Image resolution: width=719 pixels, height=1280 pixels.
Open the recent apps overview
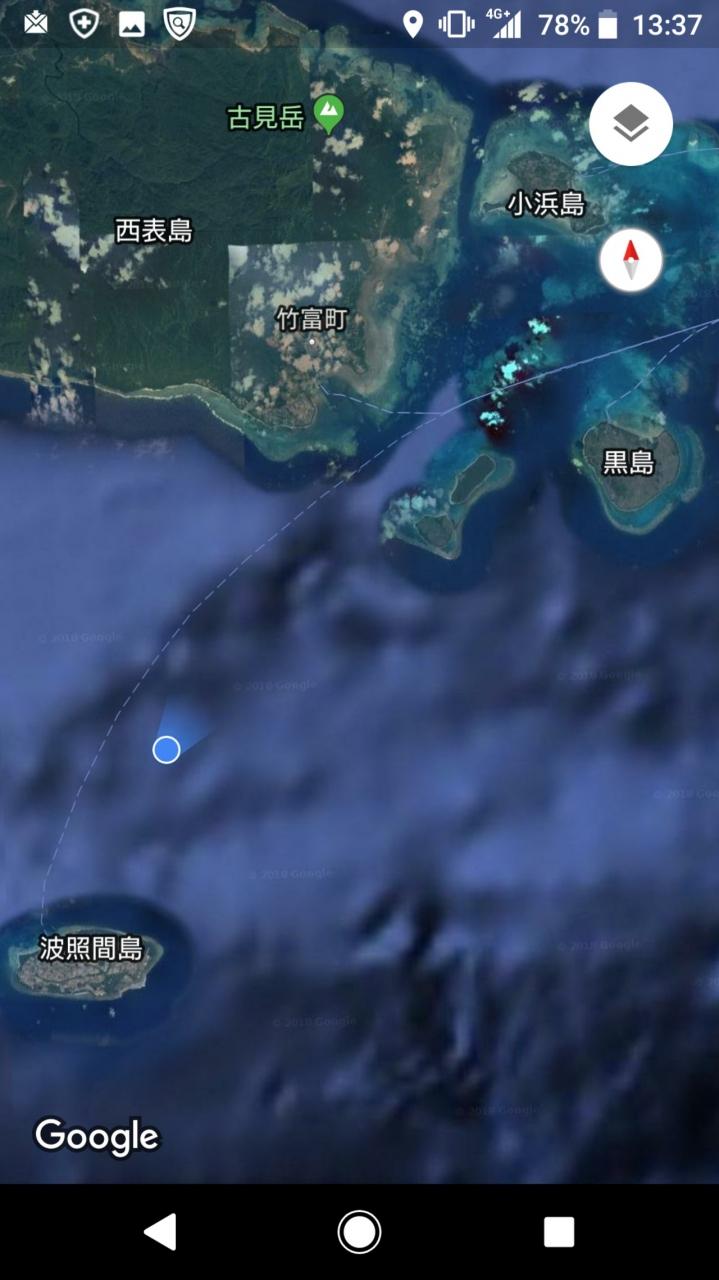(558, 1232)
